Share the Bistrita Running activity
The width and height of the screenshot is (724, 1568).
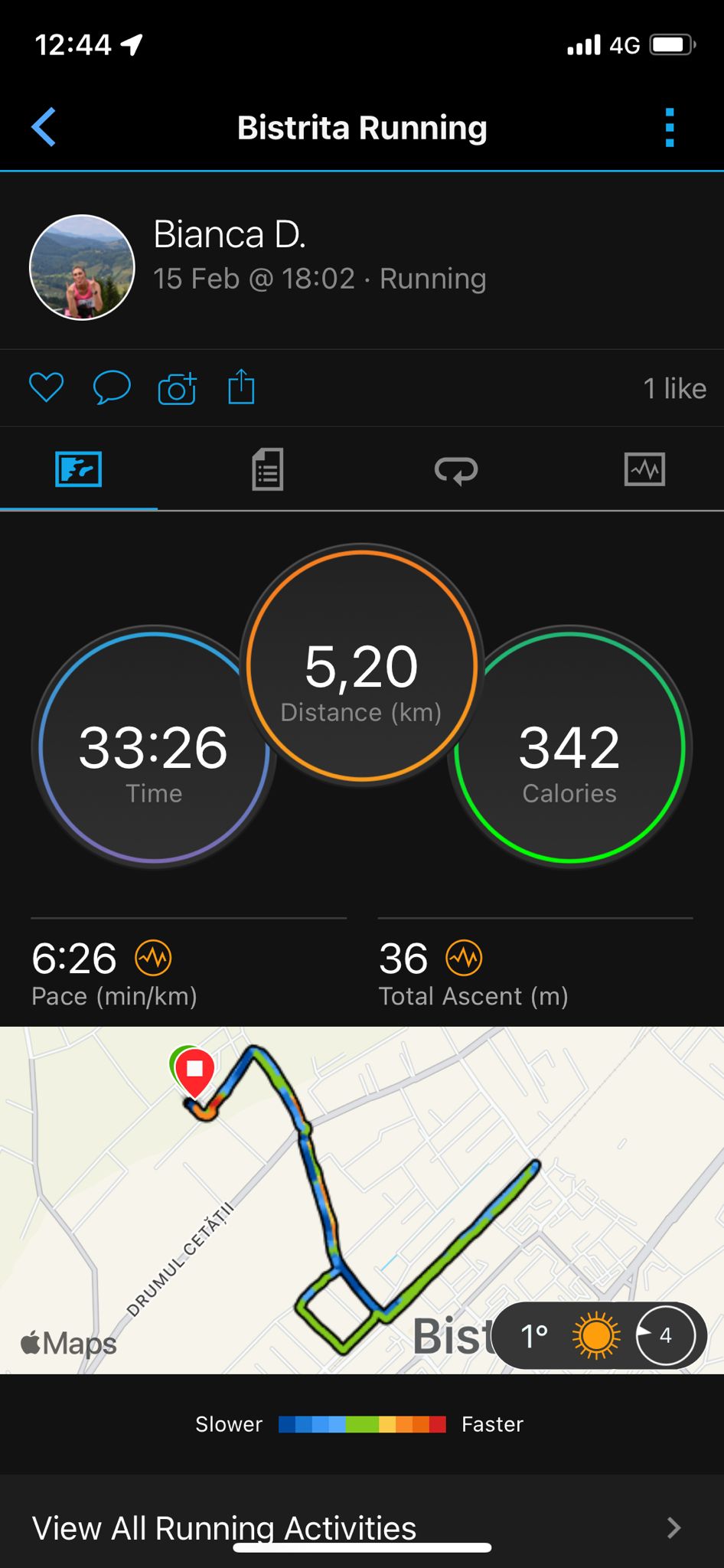(x=241, y=387)
